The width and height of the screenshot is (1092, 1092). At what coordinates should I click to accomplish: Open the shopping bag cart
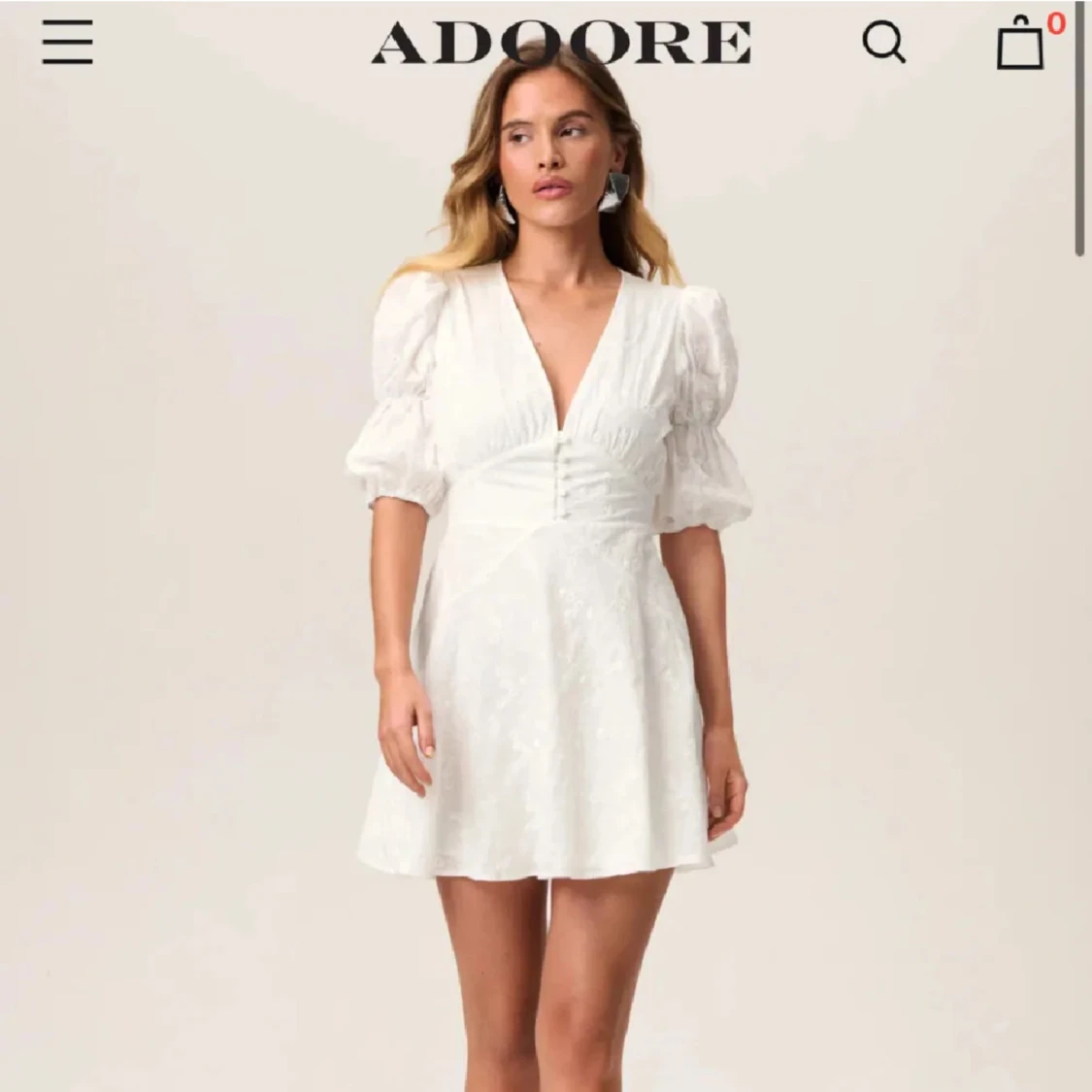click(1021, 44)
